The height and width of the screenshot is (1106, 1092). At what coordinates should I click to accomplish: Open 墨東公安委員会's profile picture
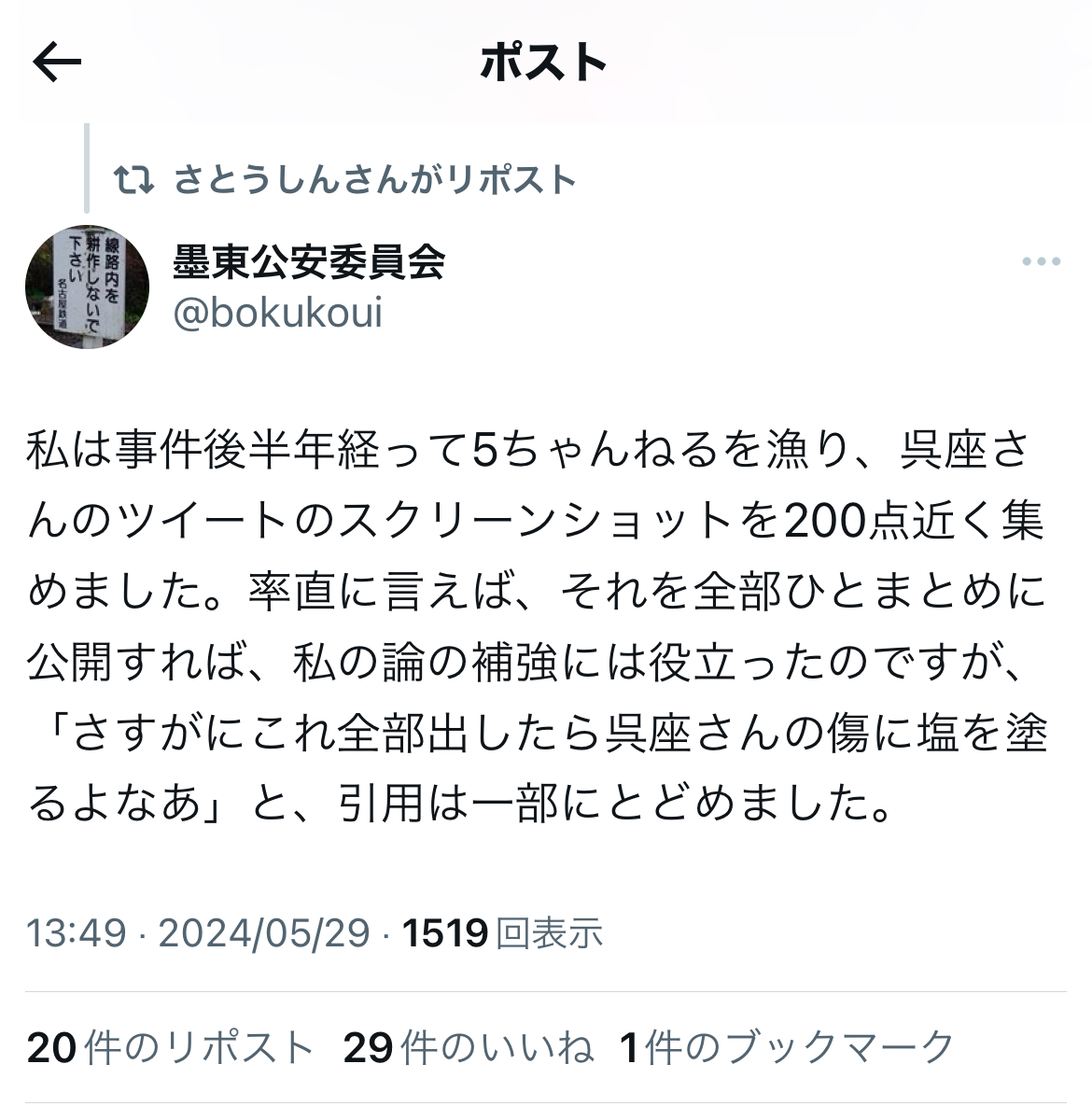click(87, 286)
